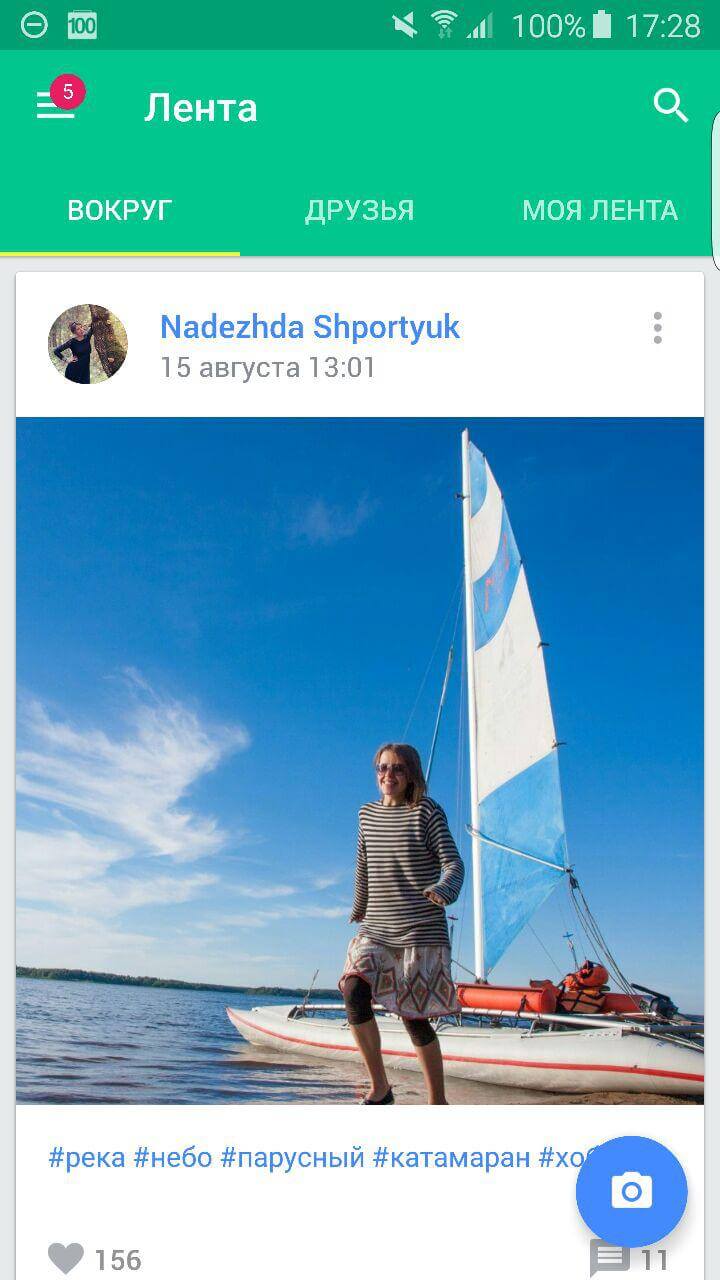Open Nadezhda Shportyuk's profile avatar
The image size is (720, 1280).
point(88,344)
